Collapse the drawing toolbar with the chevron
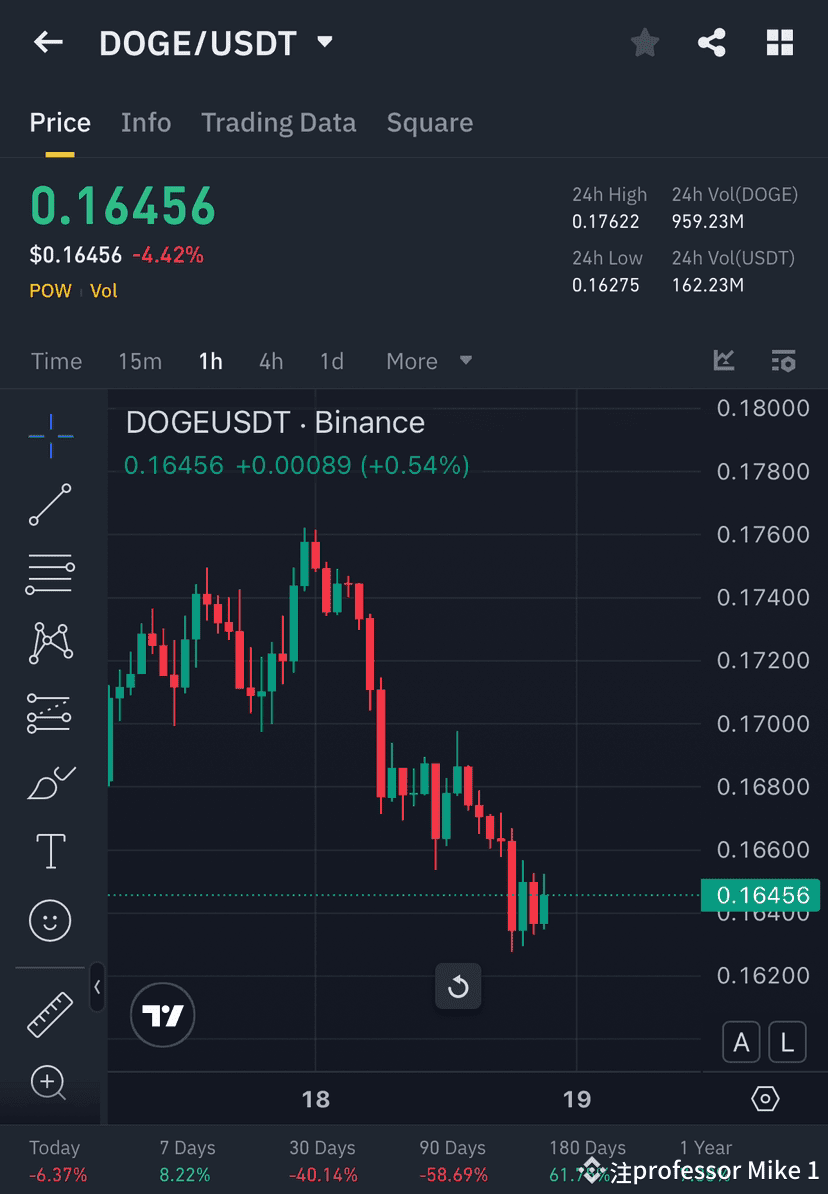This screenshot has height=1194, width=828. (x=98, y=988)
